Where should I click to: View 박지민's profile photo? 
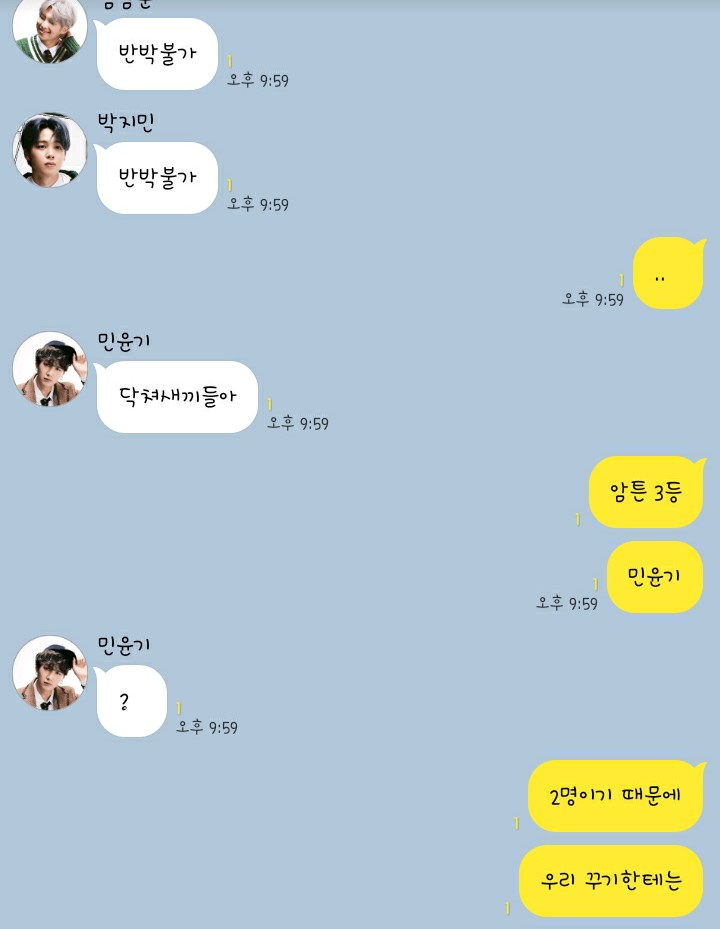click(x=48, y=150)
